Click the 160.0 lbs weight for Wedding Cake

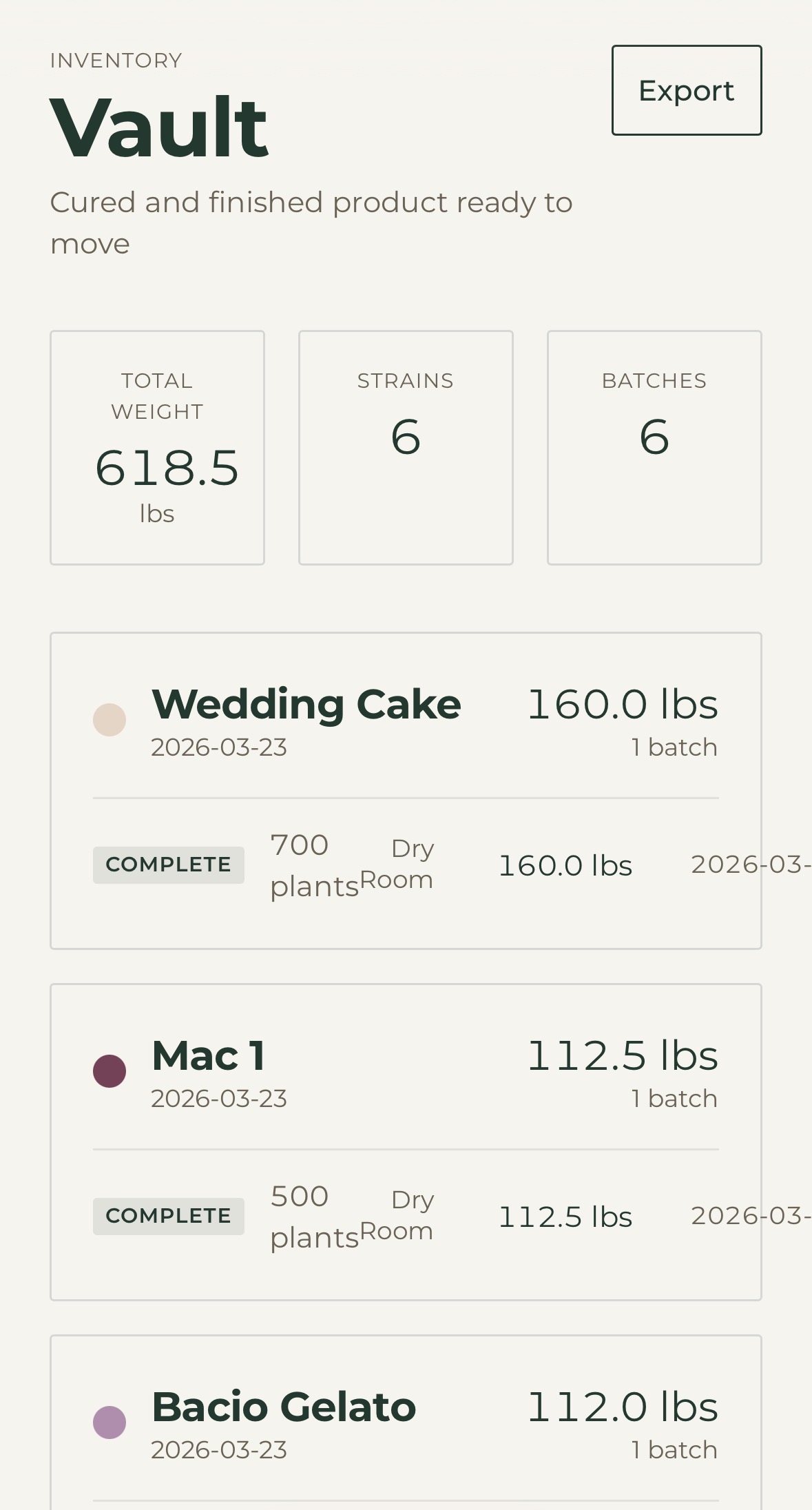[x=623, y=703]
